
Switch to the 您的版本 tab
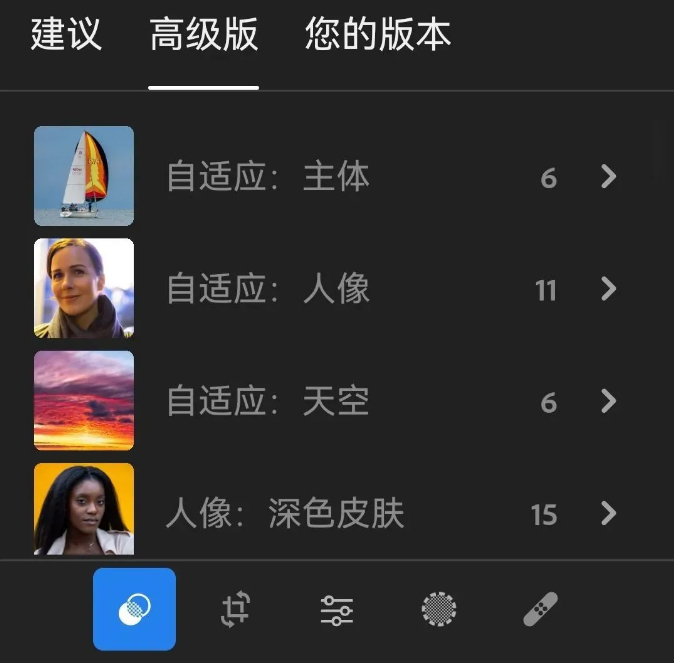point(378,36)
